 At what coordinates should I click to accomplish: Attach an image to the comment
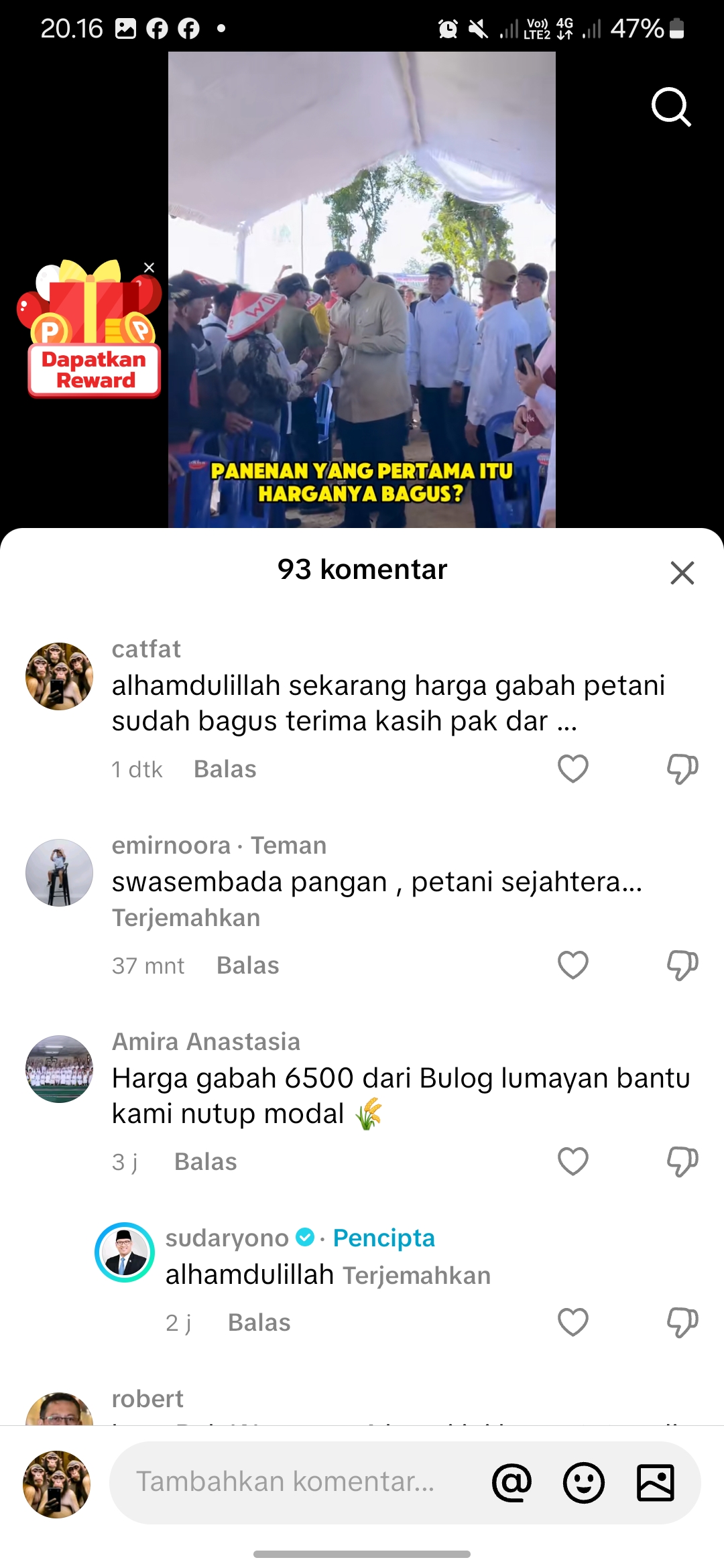tap(655, 1482)
